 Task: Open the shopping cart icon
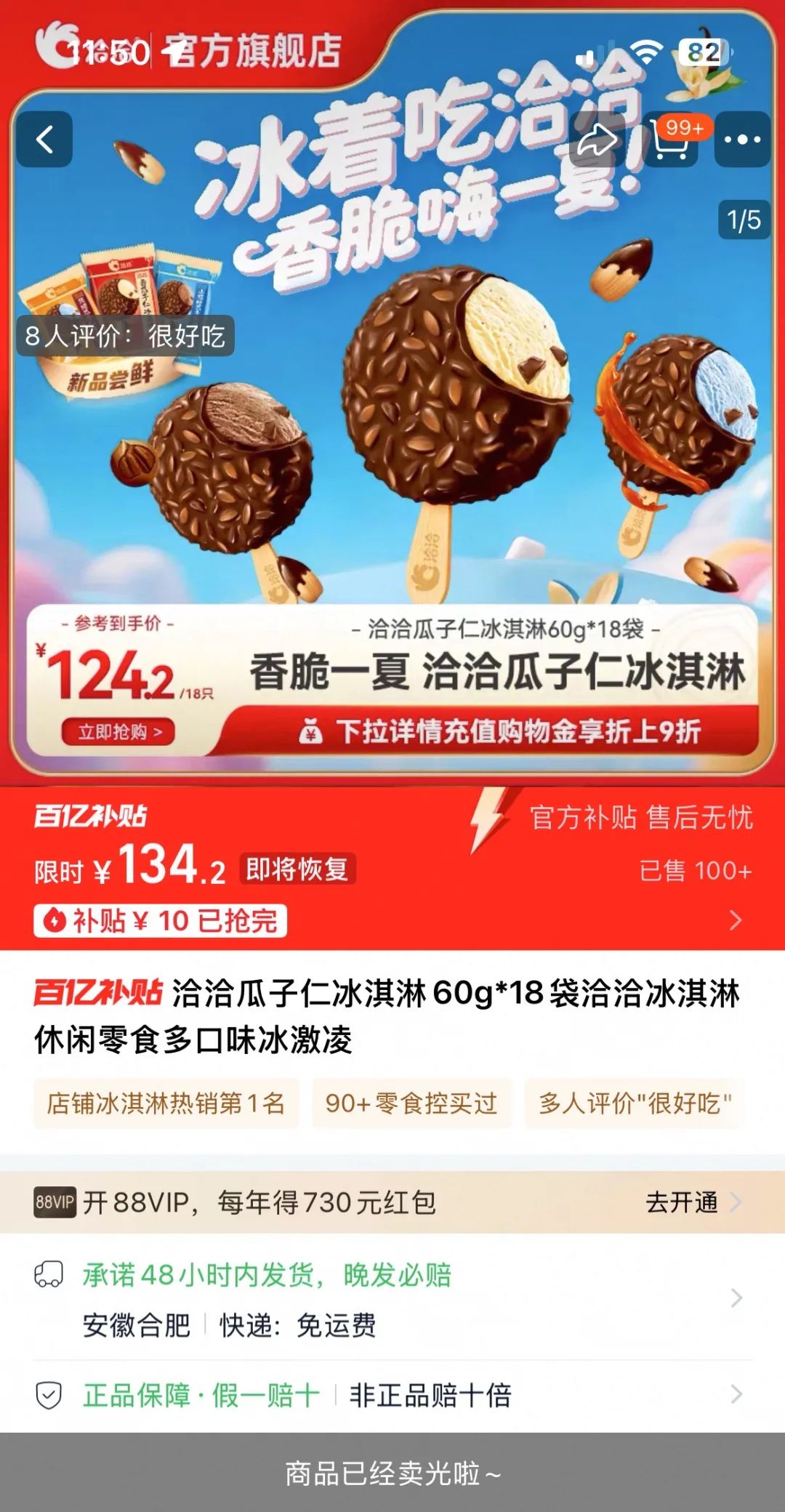coord(670,139)
